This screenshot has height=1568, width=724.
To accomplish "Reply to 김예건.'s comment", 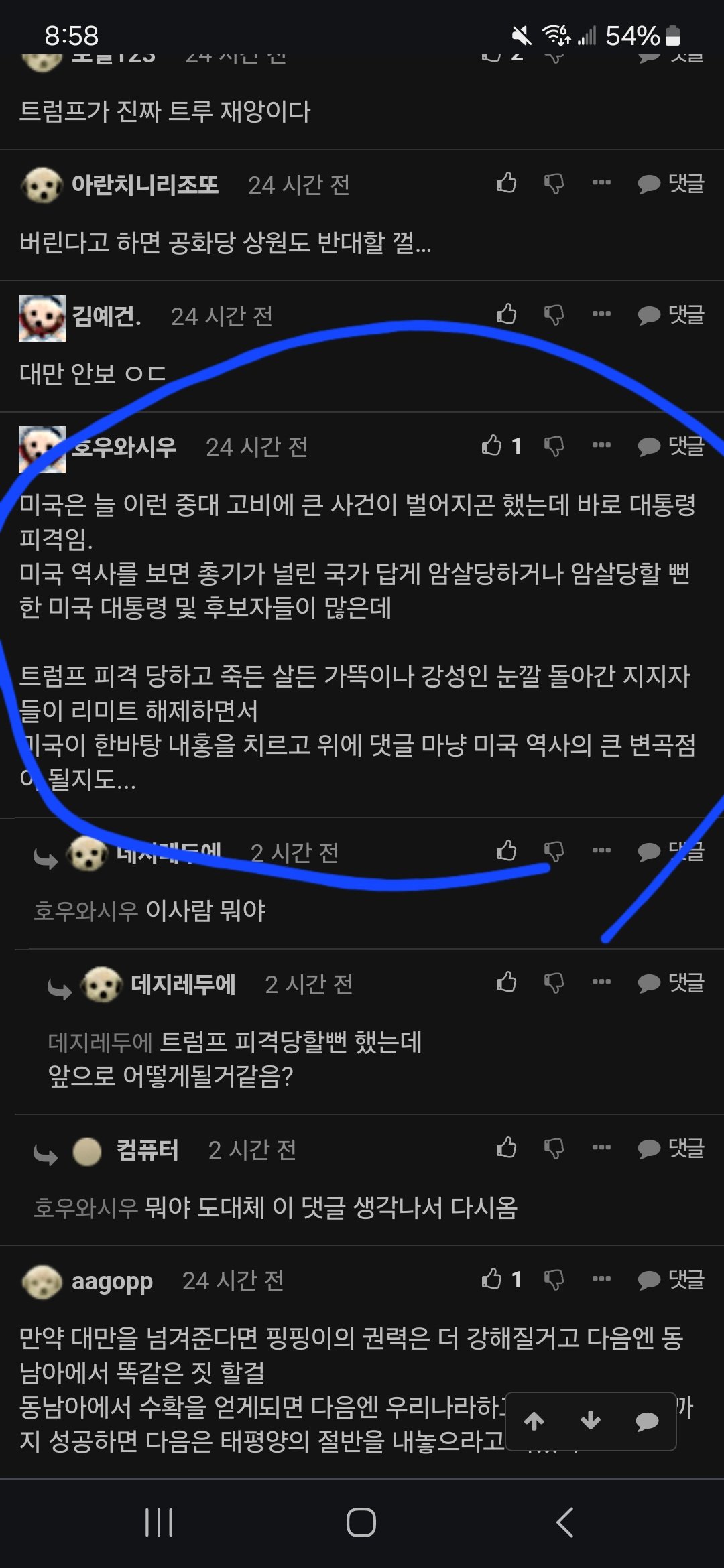I will click(671, 314).
